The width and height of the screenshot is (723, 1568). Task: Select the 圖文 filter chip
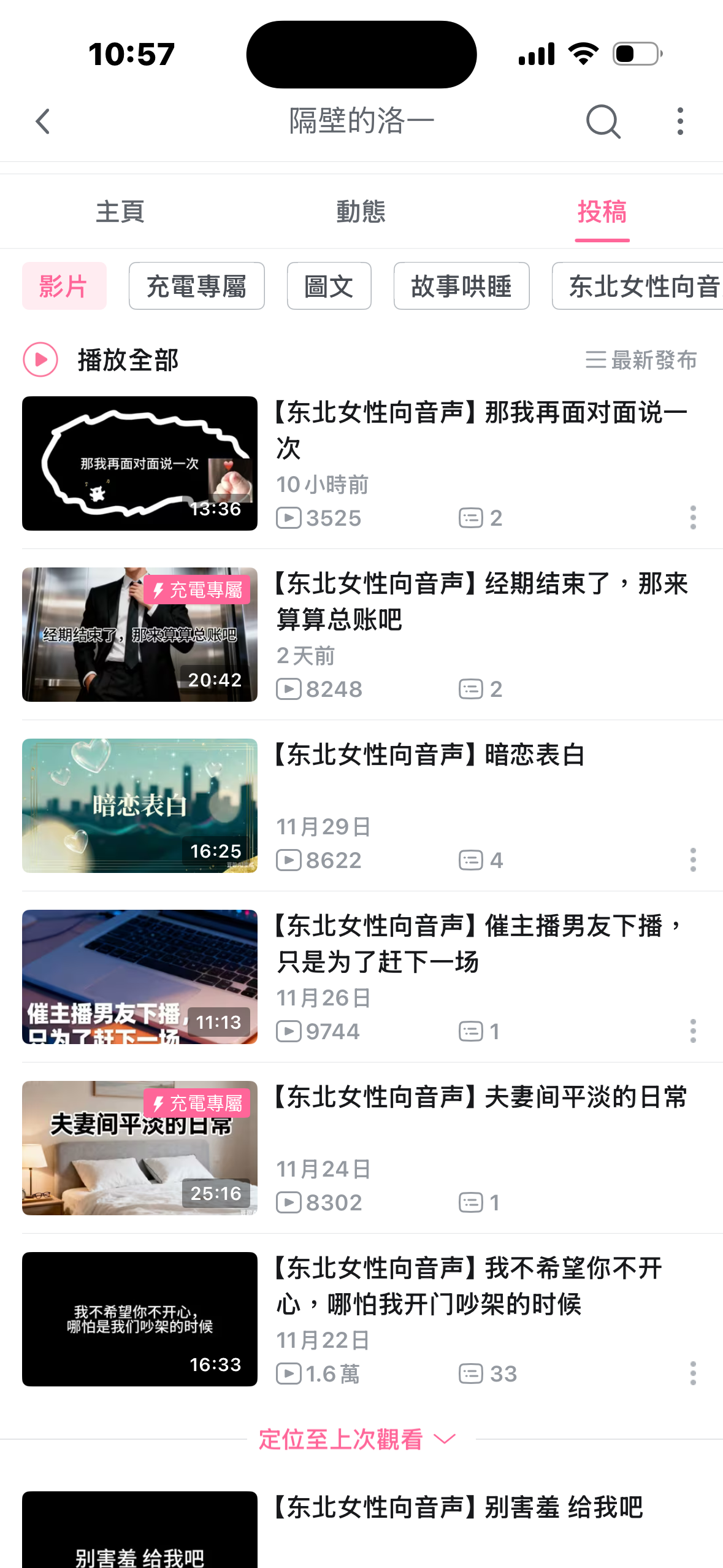[329, 286]
